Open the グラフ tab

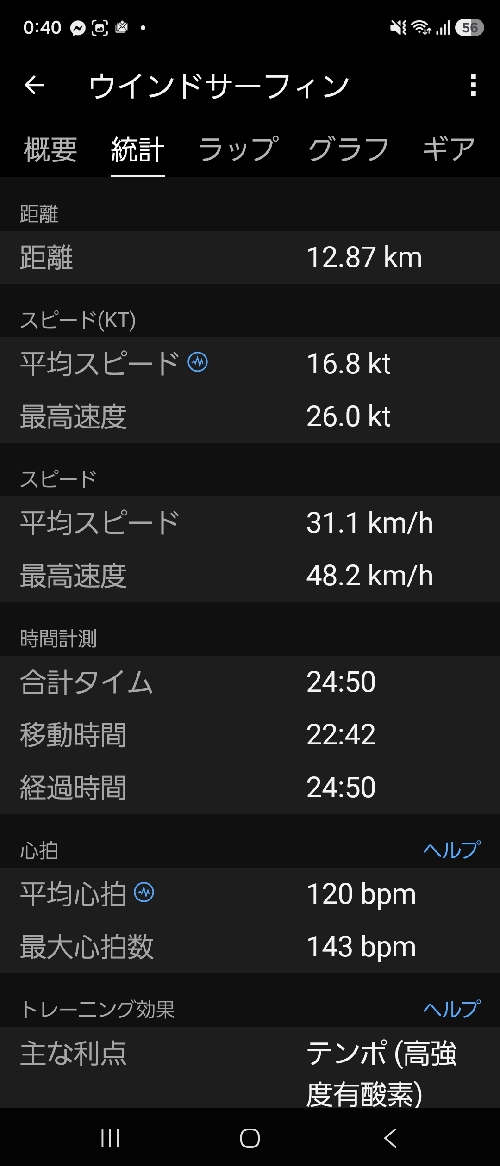pyautogui.click(x=348, y=149)
